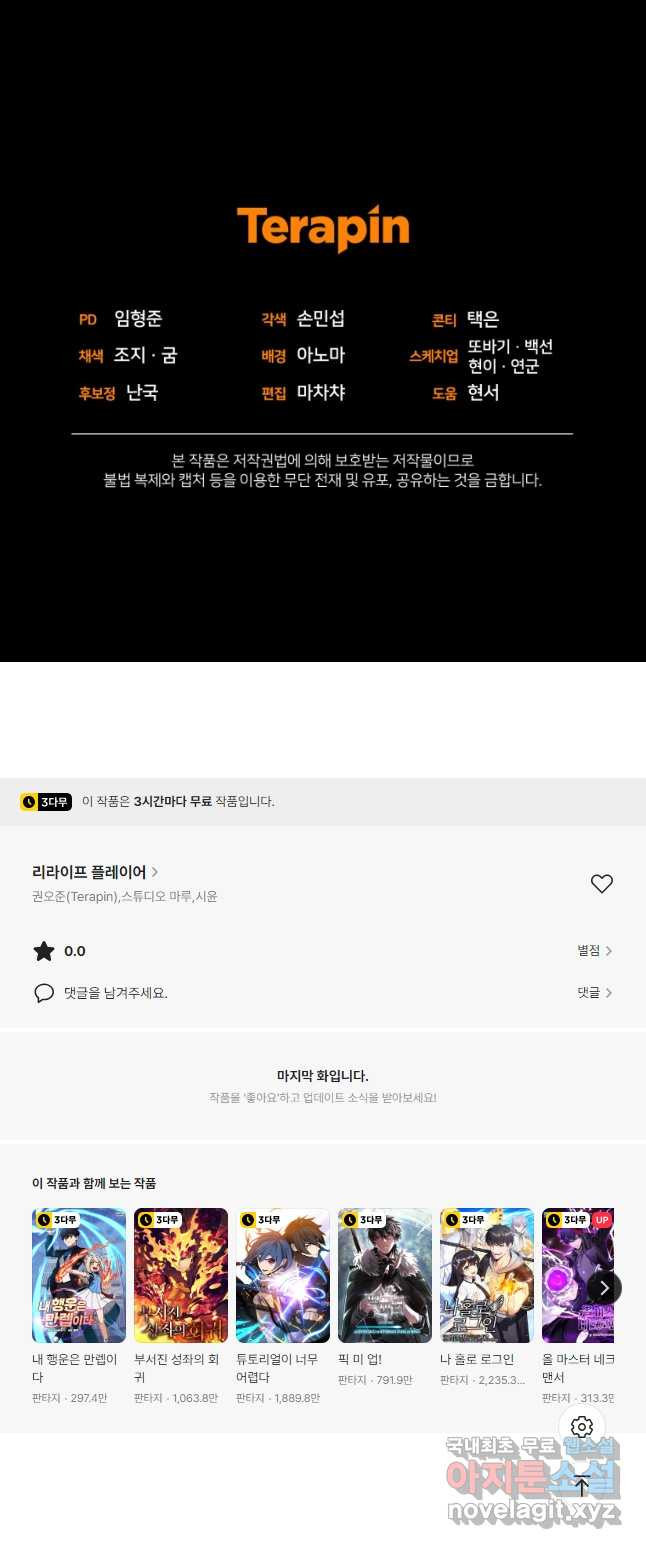This screenshot has height=1549, width=646.
Task: Open the 올 마스터 네크로맨서 card
Action: [x=575, y=1275]
